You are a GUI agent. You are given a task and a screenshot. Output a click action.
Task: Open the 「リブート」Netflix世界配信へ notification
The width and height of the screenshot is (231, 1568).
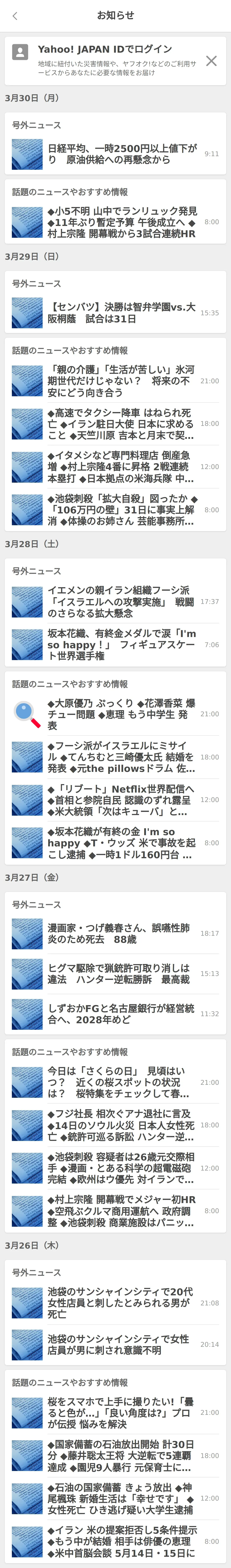pos(122,800)
